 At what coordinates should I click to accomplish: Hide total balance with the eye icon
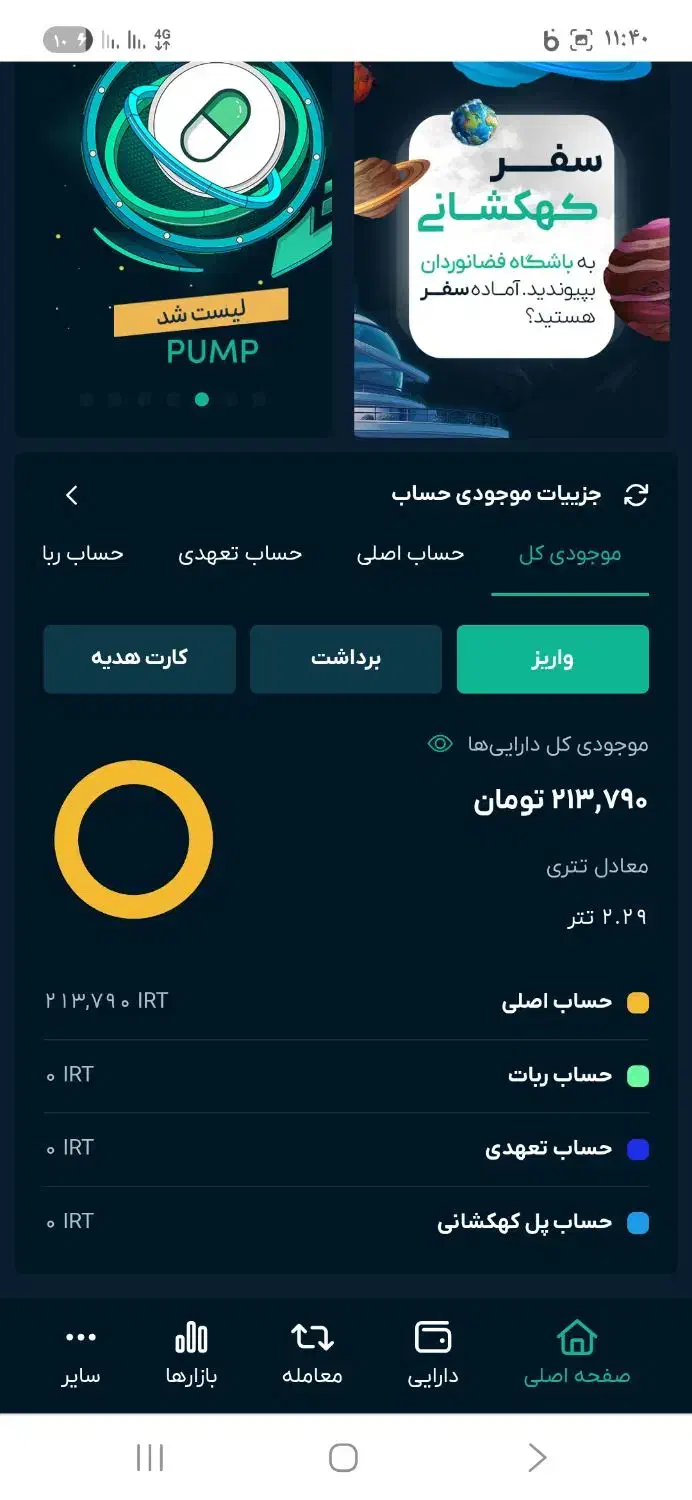440,744
